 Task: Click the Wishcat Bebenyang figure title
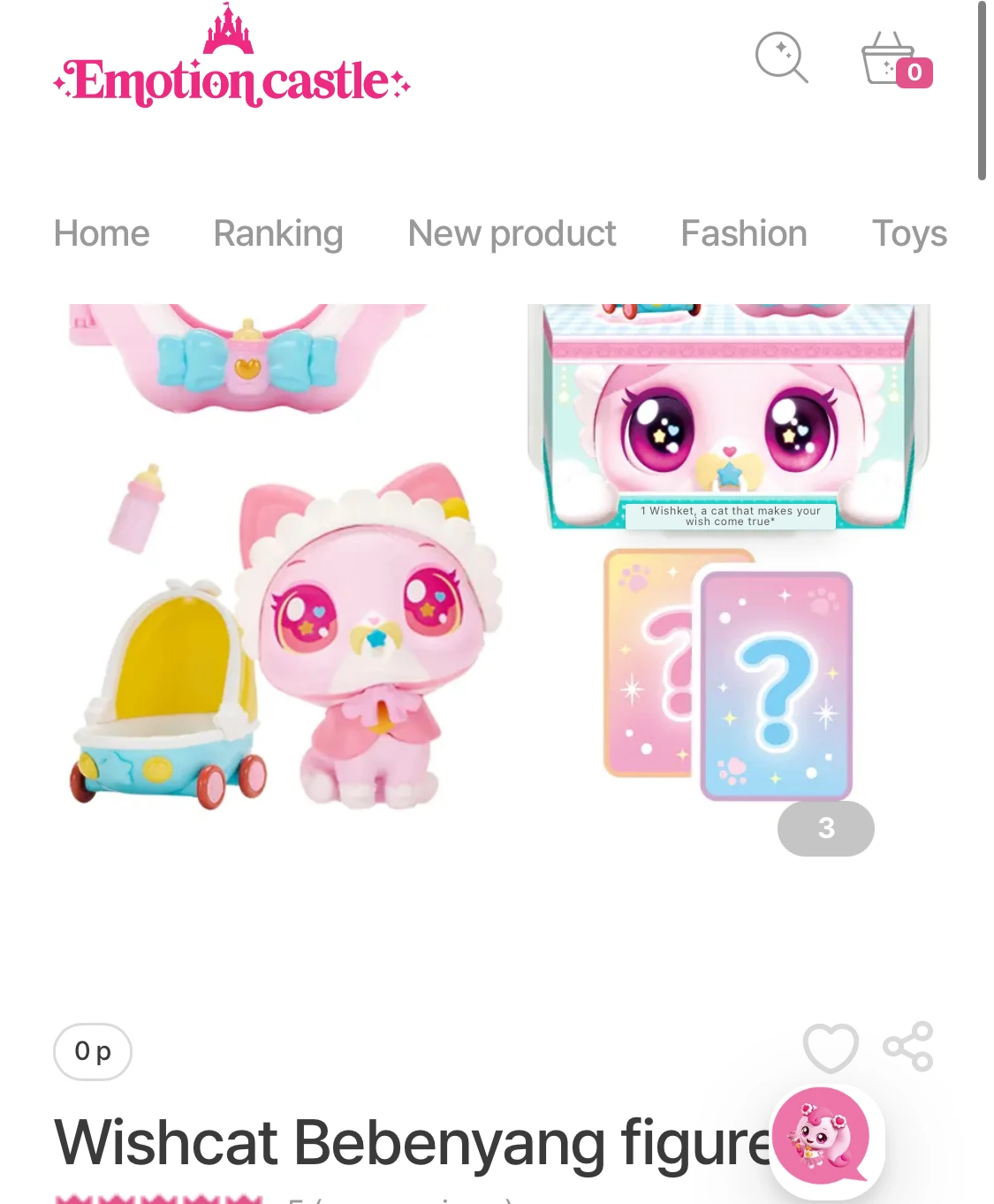point(415,1145)
